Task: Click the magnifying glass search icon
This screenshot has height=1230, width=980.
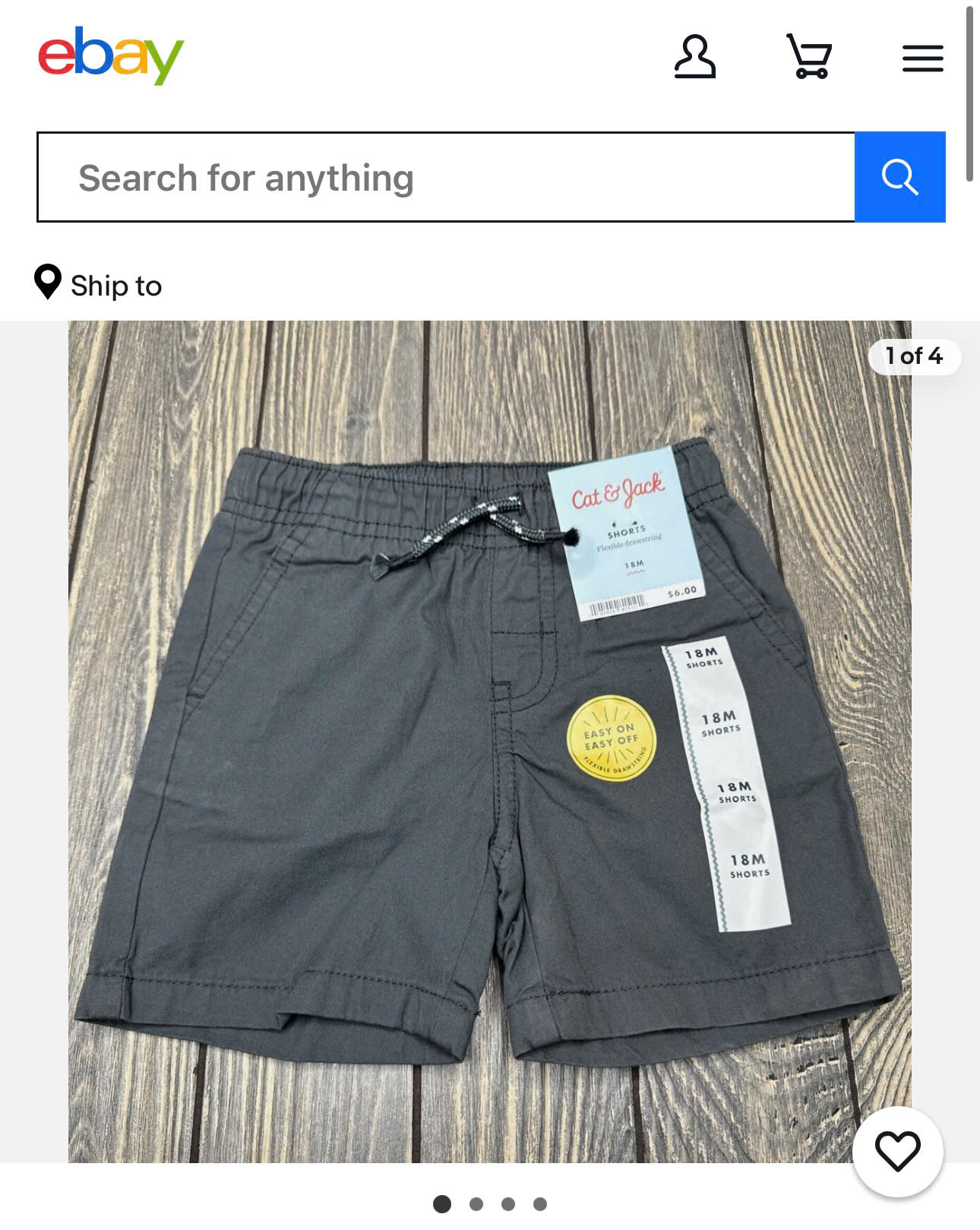Action: pyautogui.click(x=900, y=176)
